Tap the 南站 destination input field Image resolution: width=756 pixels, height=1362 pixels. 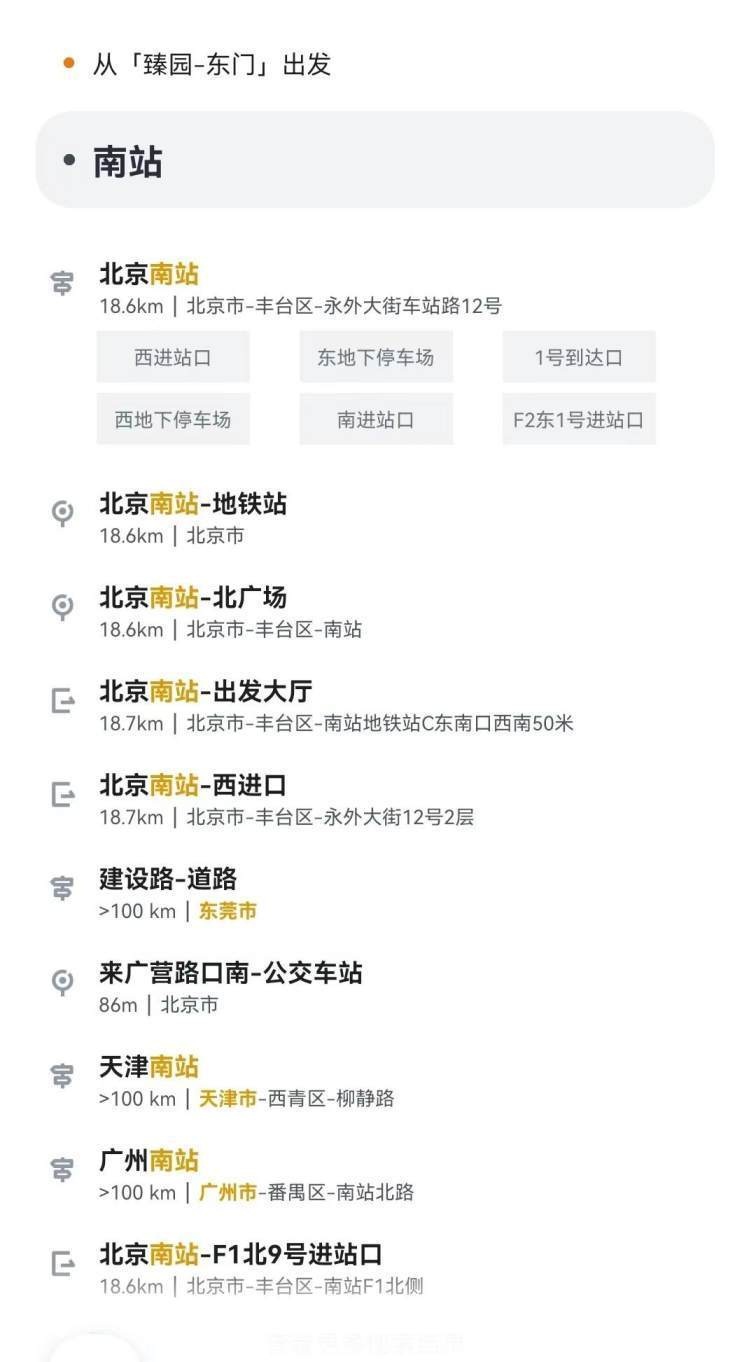click(375, 160)
